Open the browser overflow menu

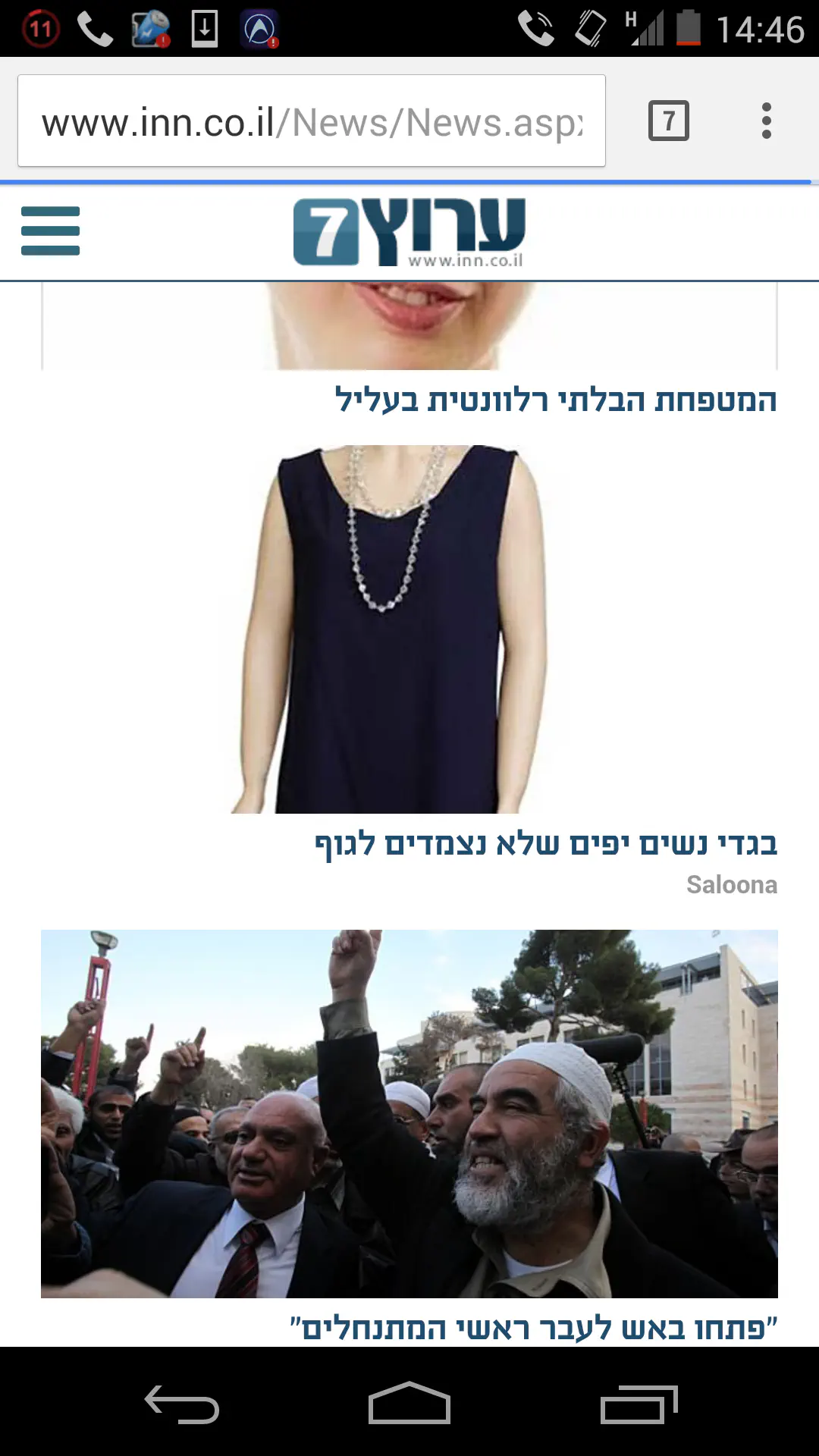[x=766, y=121]
